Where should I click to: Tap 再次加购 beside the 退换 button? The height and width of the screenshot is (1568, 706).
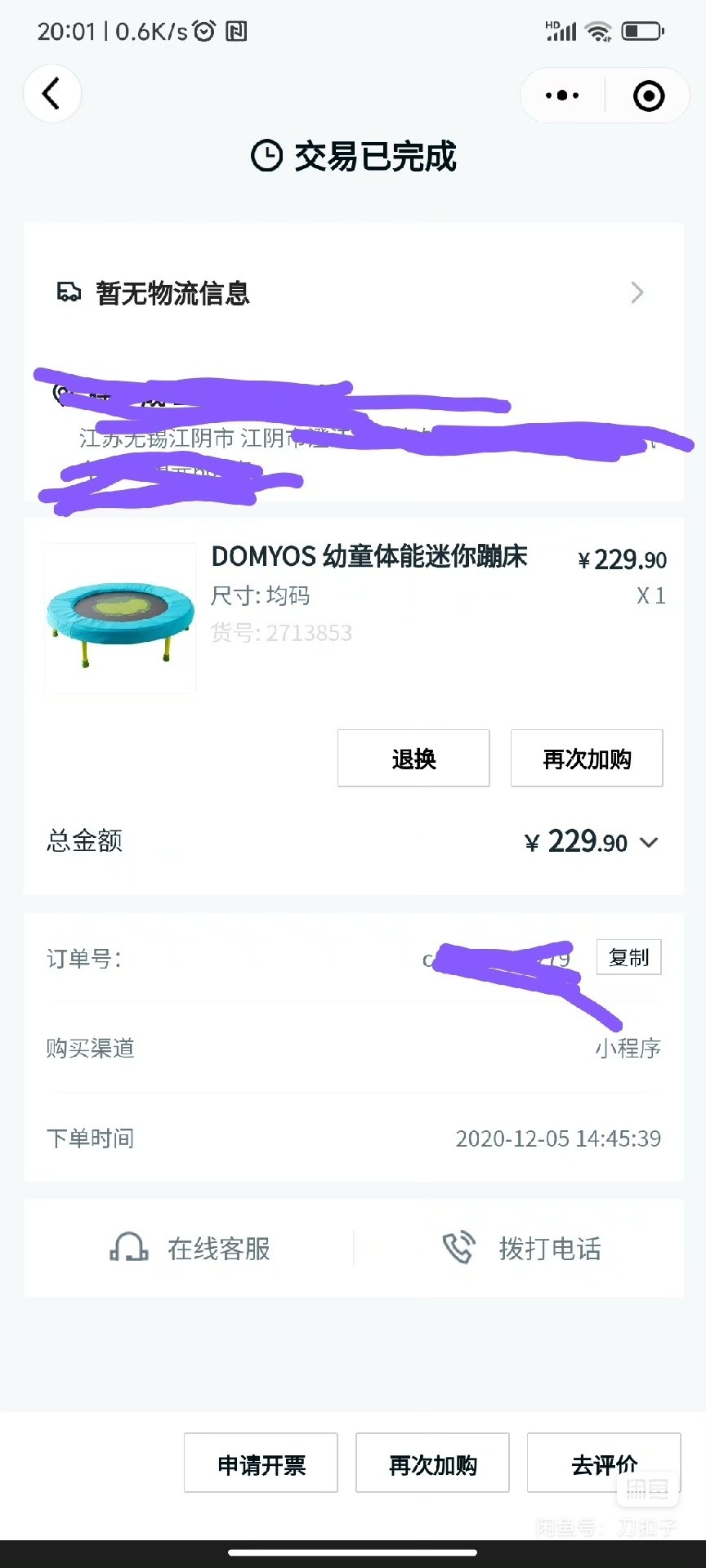[x=587, y=759]
